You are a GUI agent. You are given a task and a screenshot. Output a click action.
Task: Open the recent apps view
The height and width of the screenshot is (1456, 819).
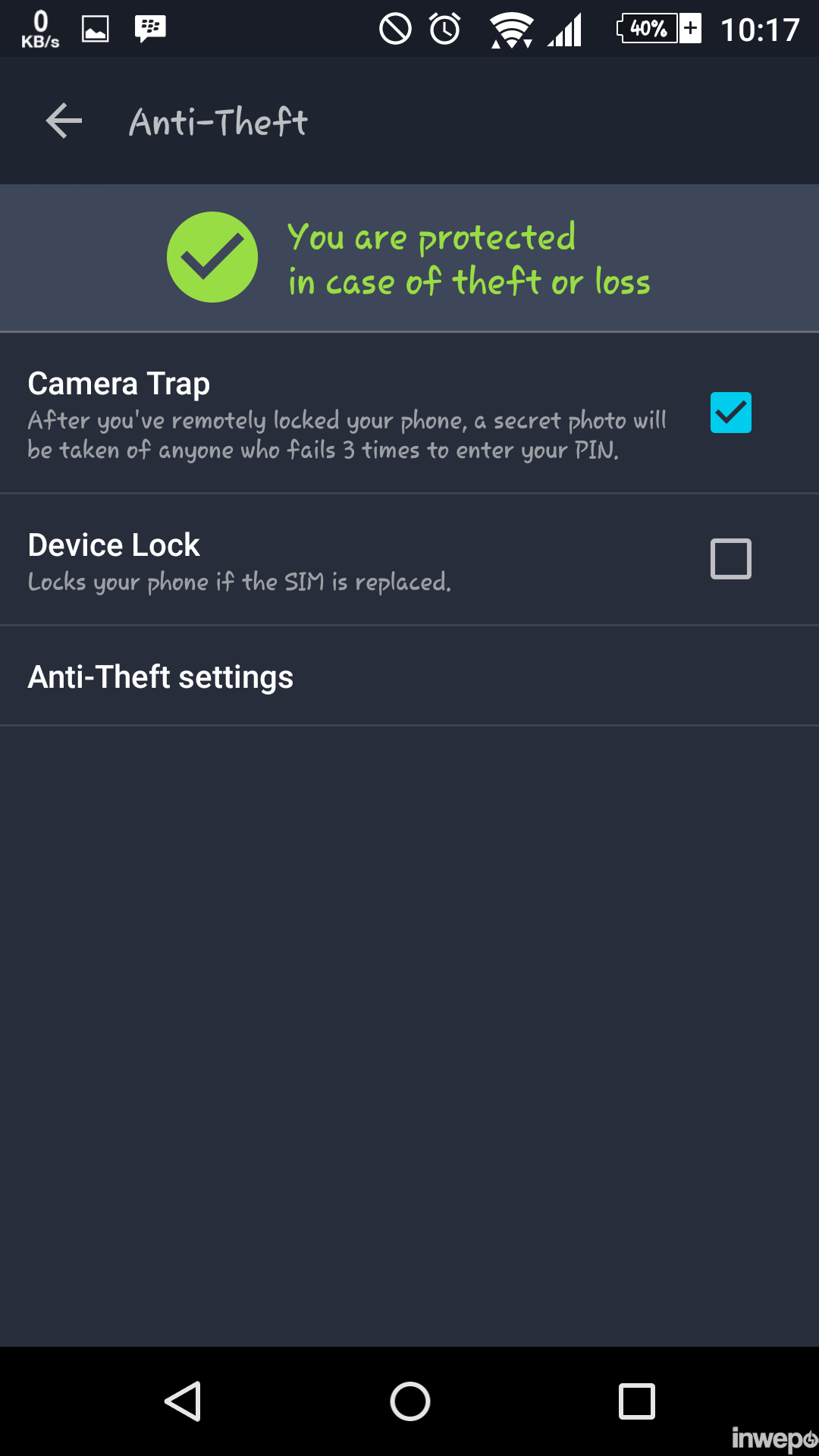coord(636,1401)
